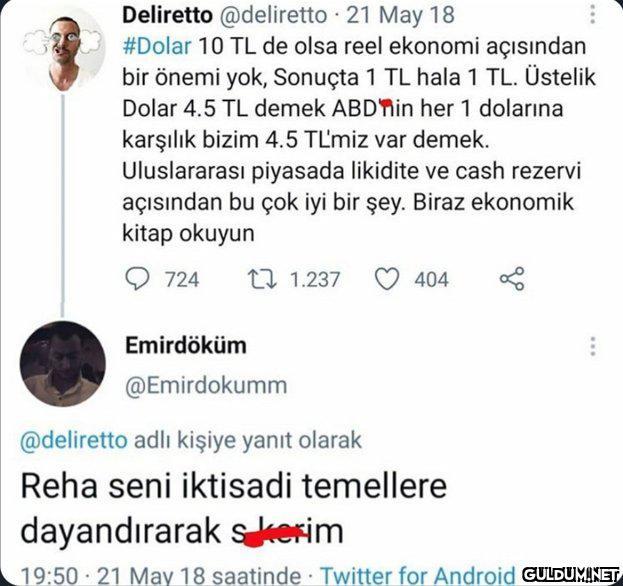Open Deliretto's profile picture
623x586 pixels.
[62, 48]
